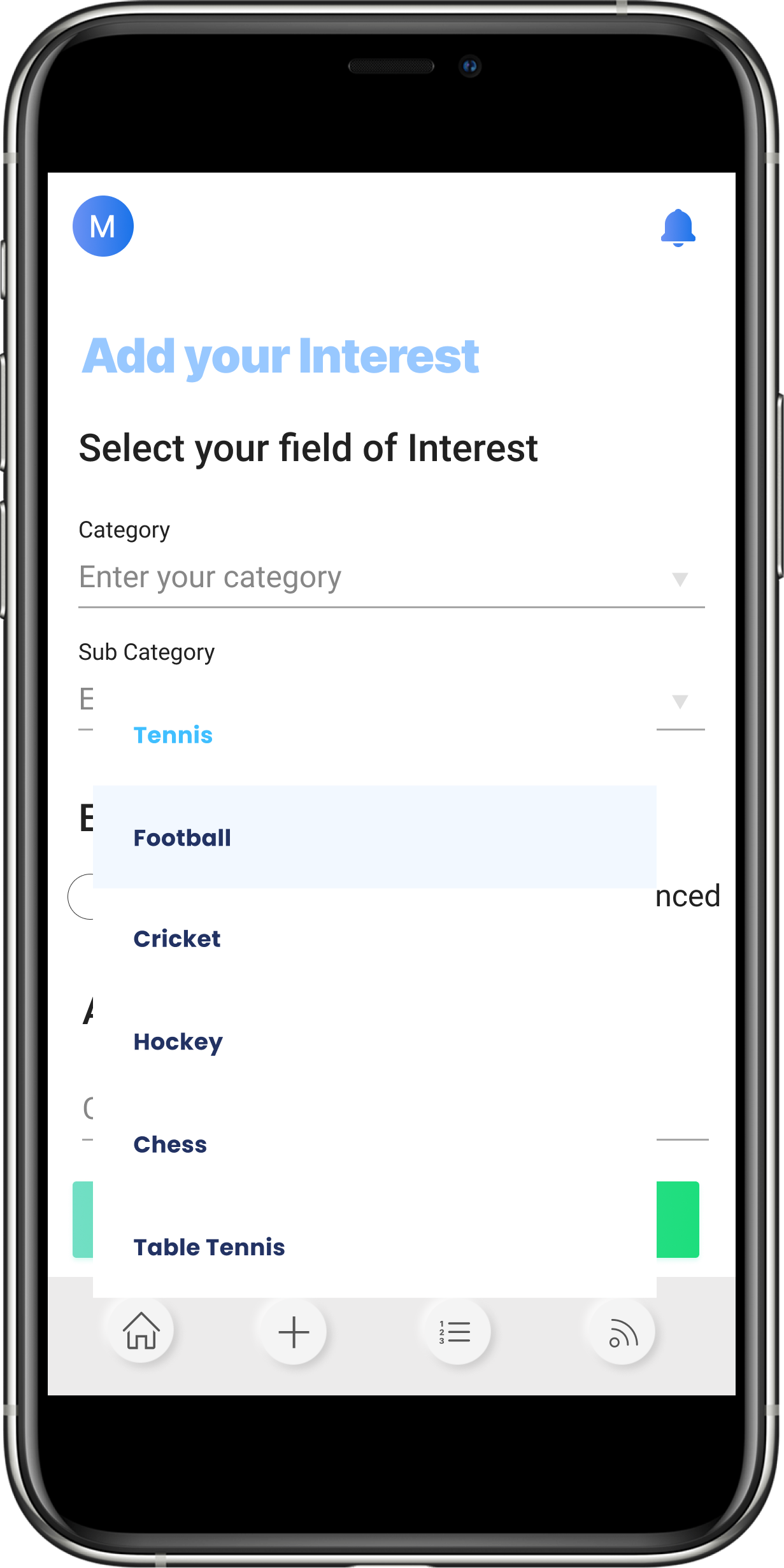Choose Football as sub category

[374, 837]
